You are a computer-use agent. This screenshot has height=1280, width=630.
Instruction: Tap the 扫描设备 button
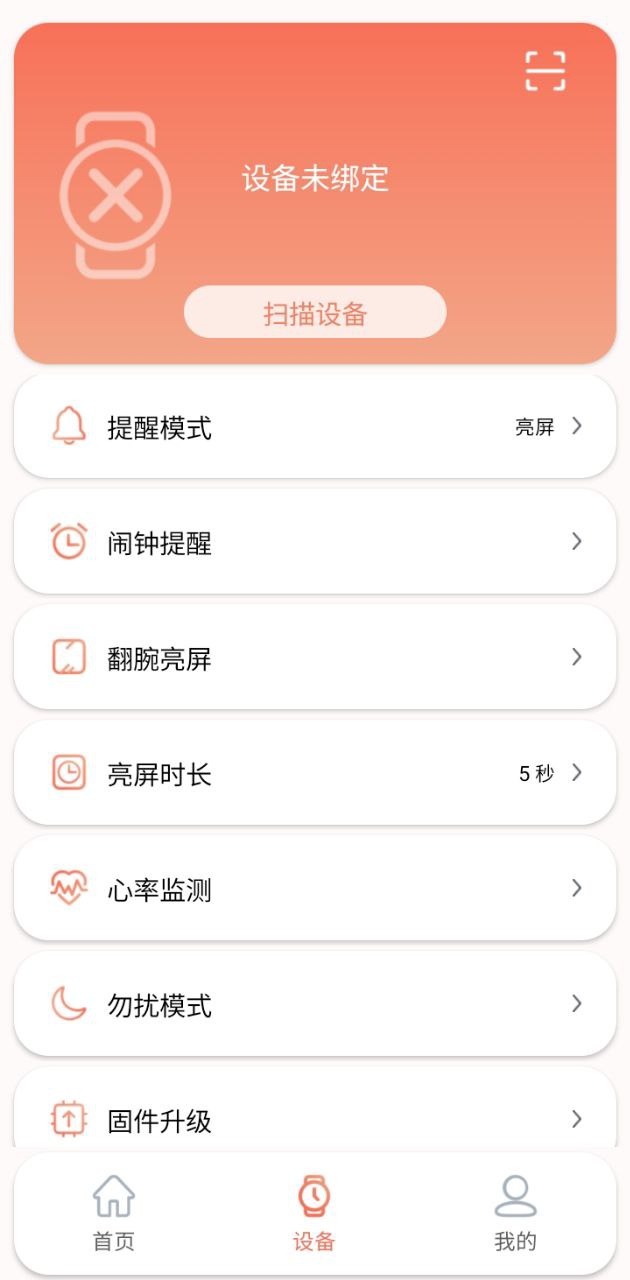pyautogui.click(x=315, y=313)
